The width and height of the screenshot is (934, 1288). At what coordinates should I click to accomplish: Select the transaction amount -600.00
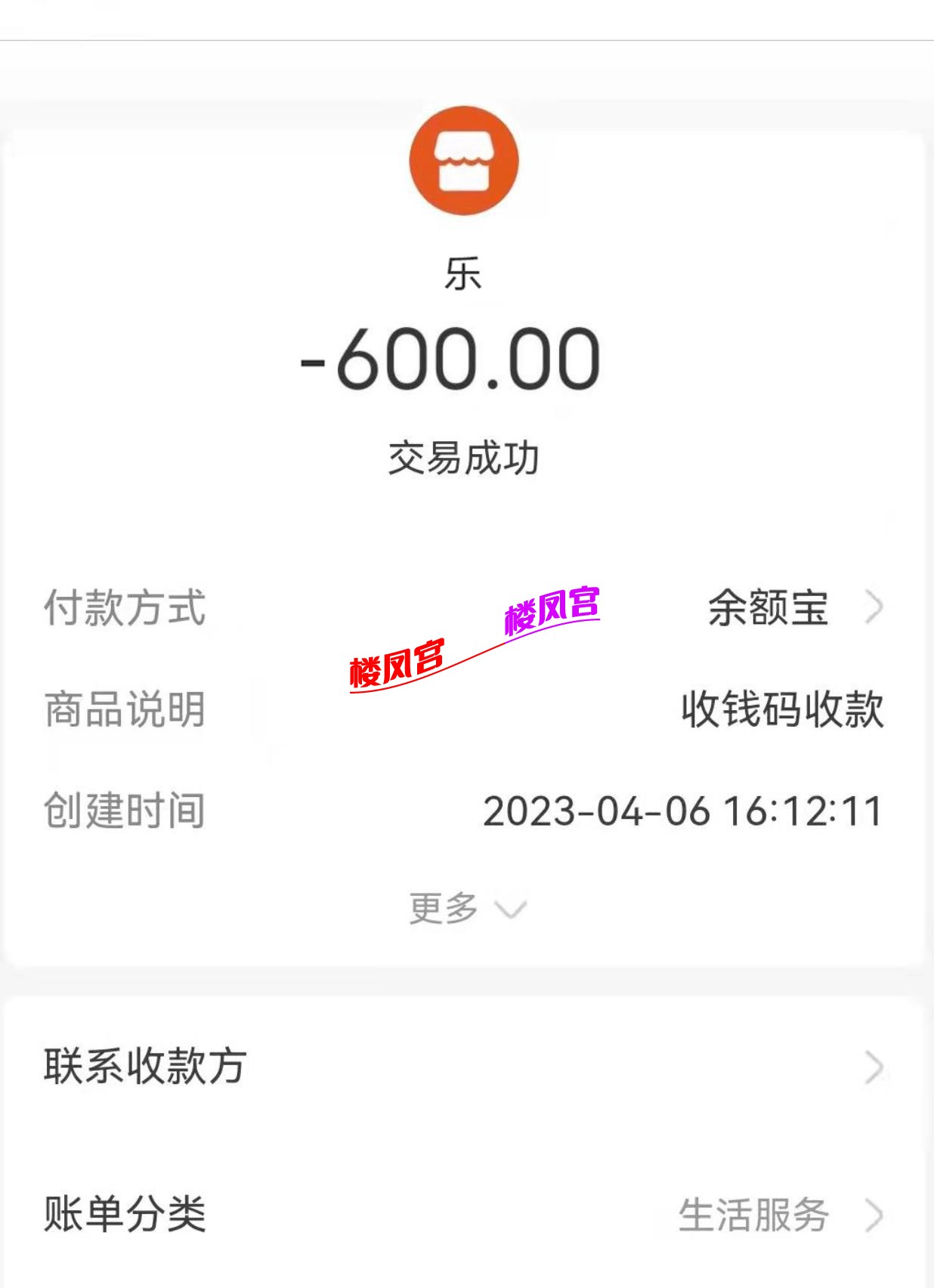click(464, 364)
